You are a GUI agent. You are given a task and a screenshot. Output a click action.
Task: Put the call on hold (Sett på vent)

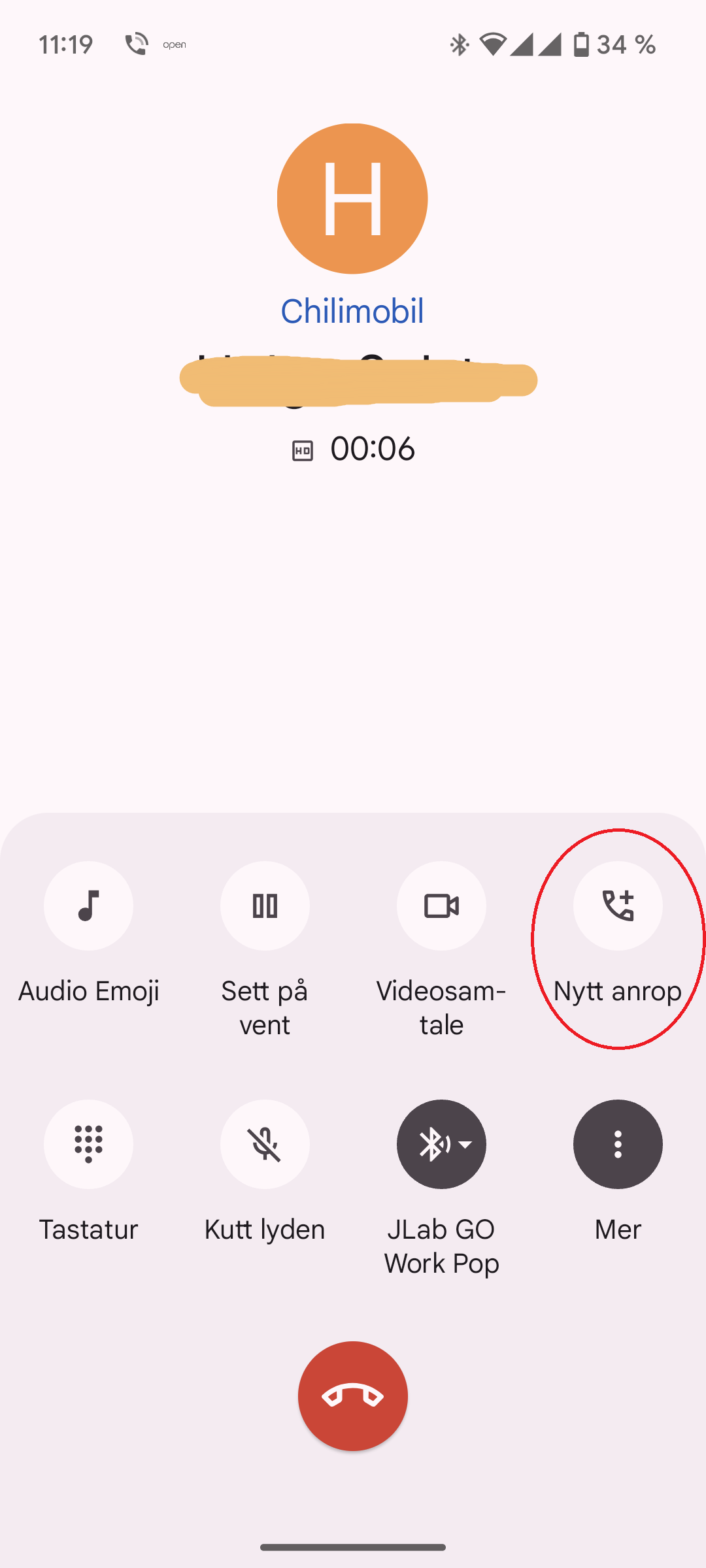(265, 906)
